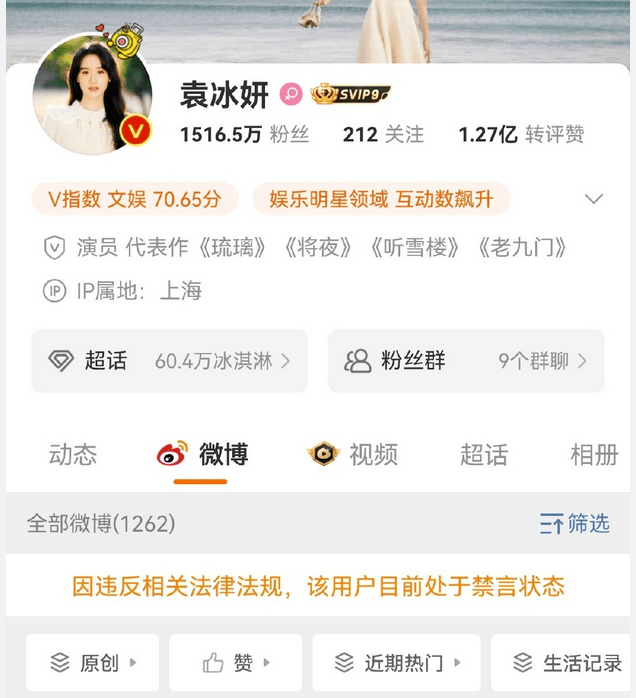Open the V指数 文娱 70.65分 chip
This screenshot has width=636, height=698.
point(134,199)
